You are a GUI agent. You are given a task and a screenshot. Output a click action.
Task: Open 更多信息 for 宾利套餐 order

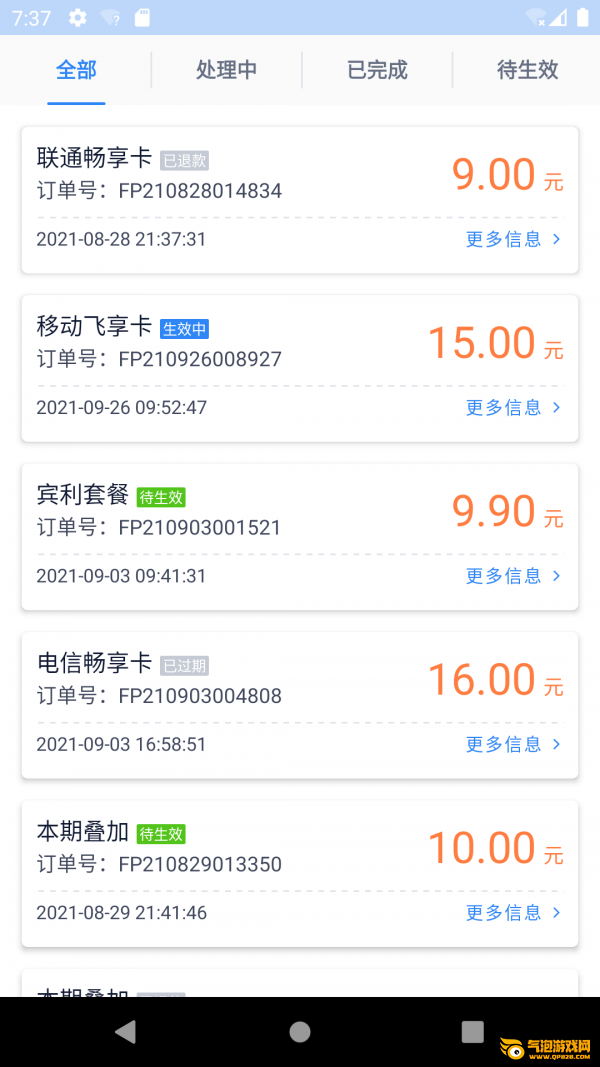(514, 576)
